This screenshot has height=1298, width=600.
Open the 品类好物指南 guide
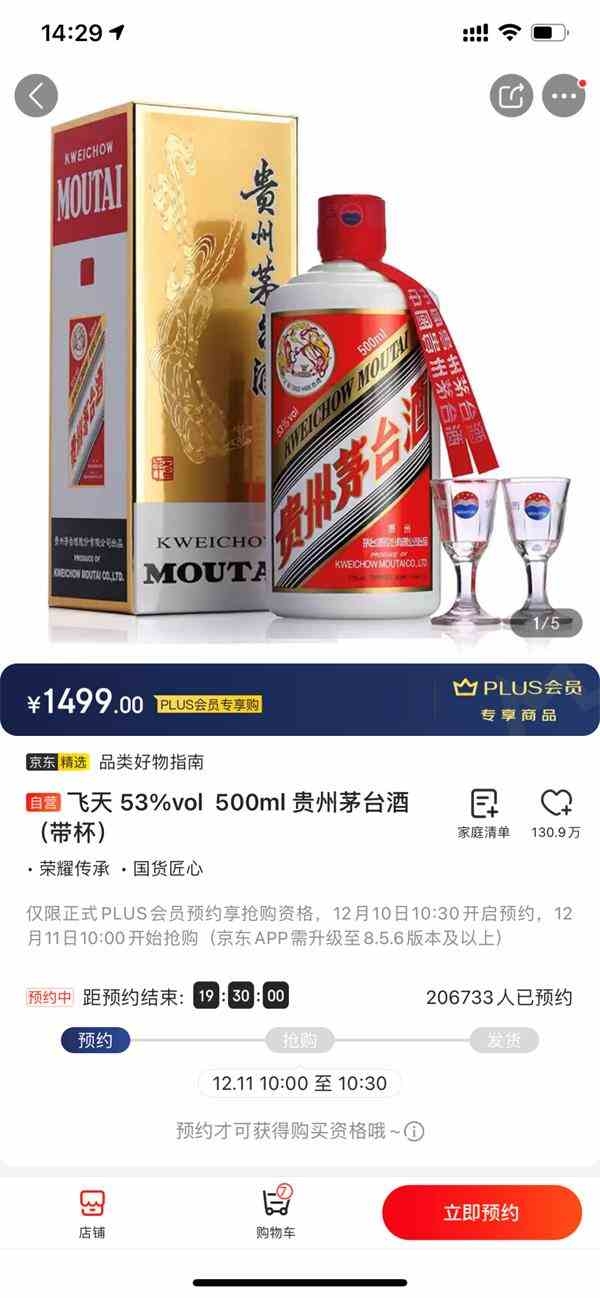click(151, 762)
